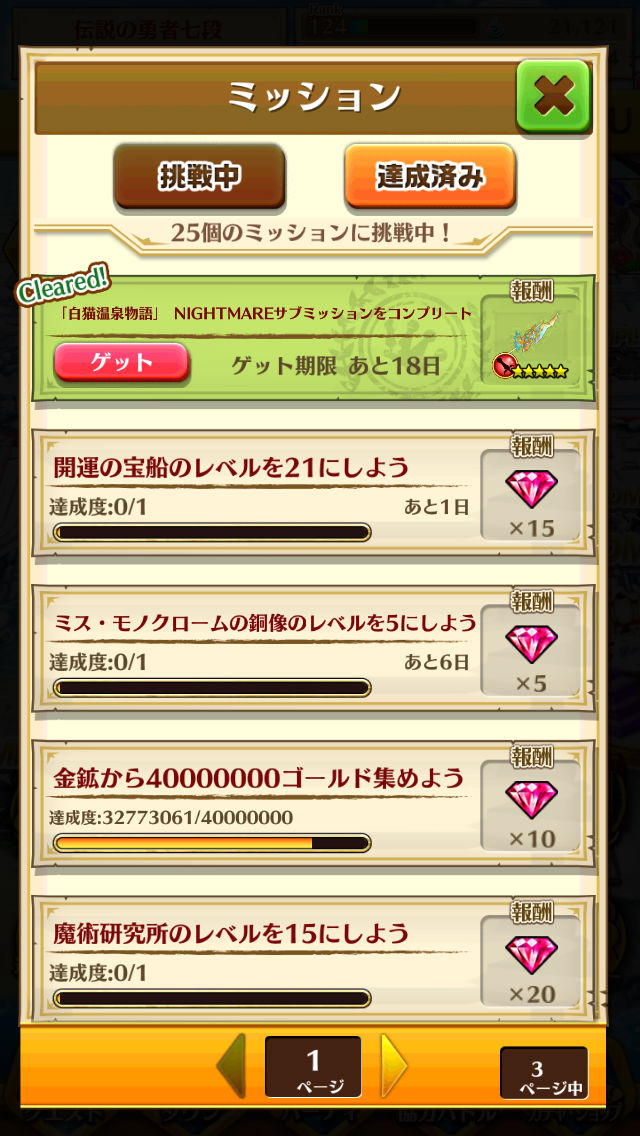This screenshot has width=640, height=1136.
Task: Tap ゲット to claim the cleared mission reward
Action: [x=121, y=363]
